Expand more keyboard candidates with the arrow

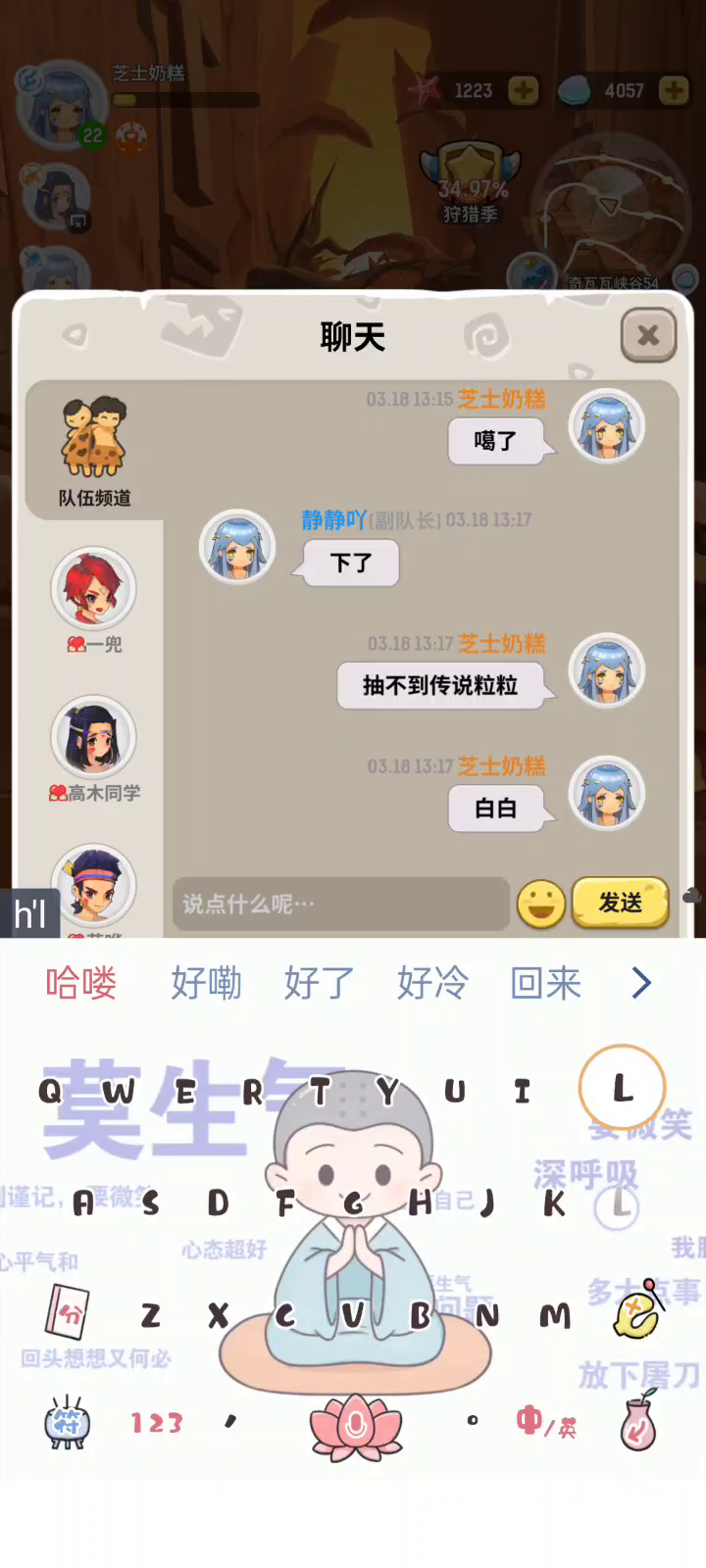coord(641,983)
